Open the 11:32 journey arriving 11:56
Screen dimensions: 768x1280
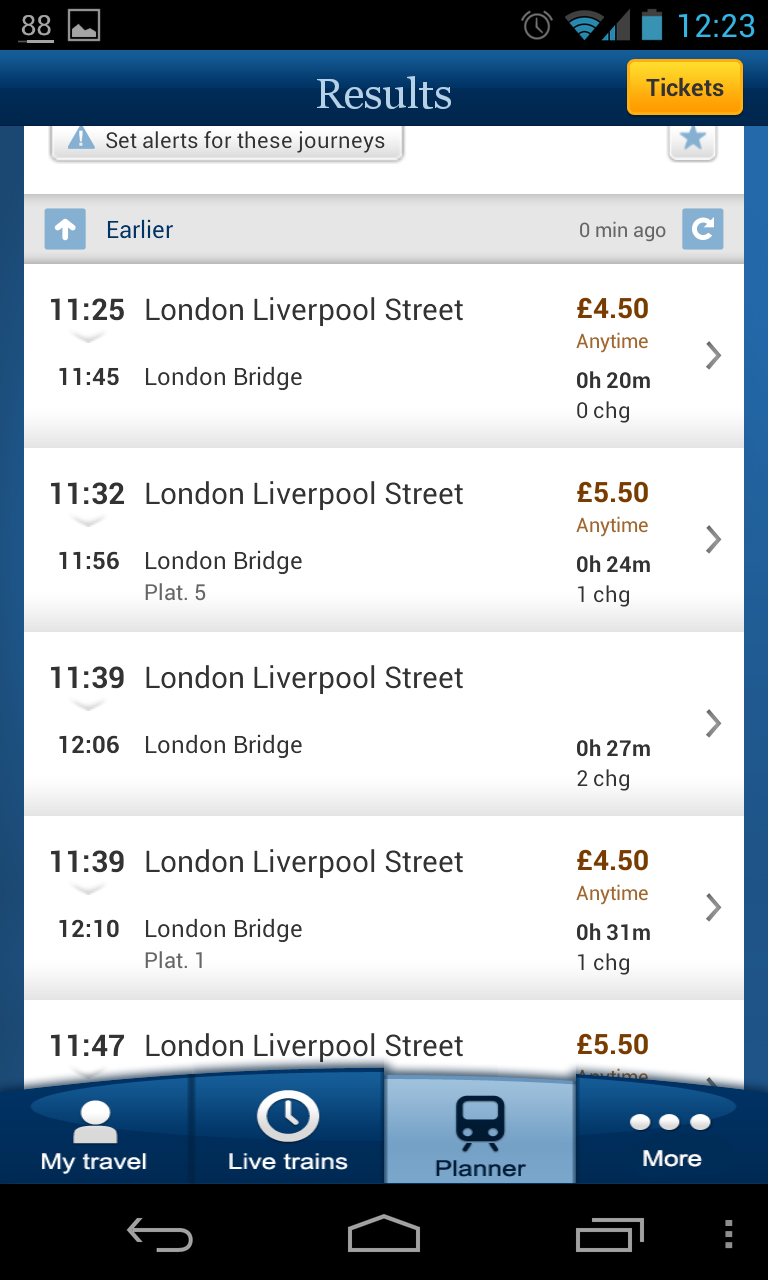(384, 540)
